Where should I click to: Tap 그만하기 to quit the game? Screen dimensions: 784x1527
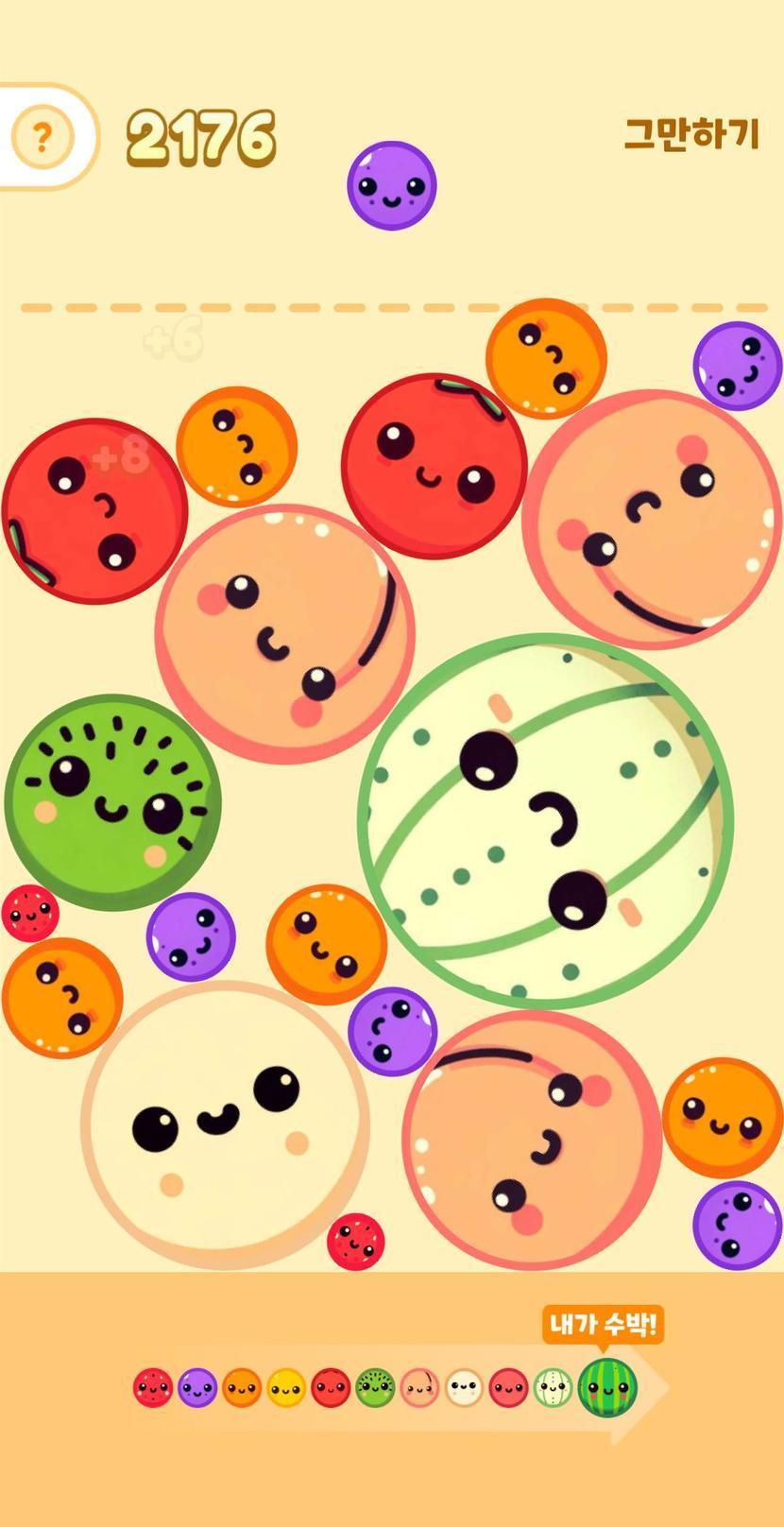[x=691, y=134]
